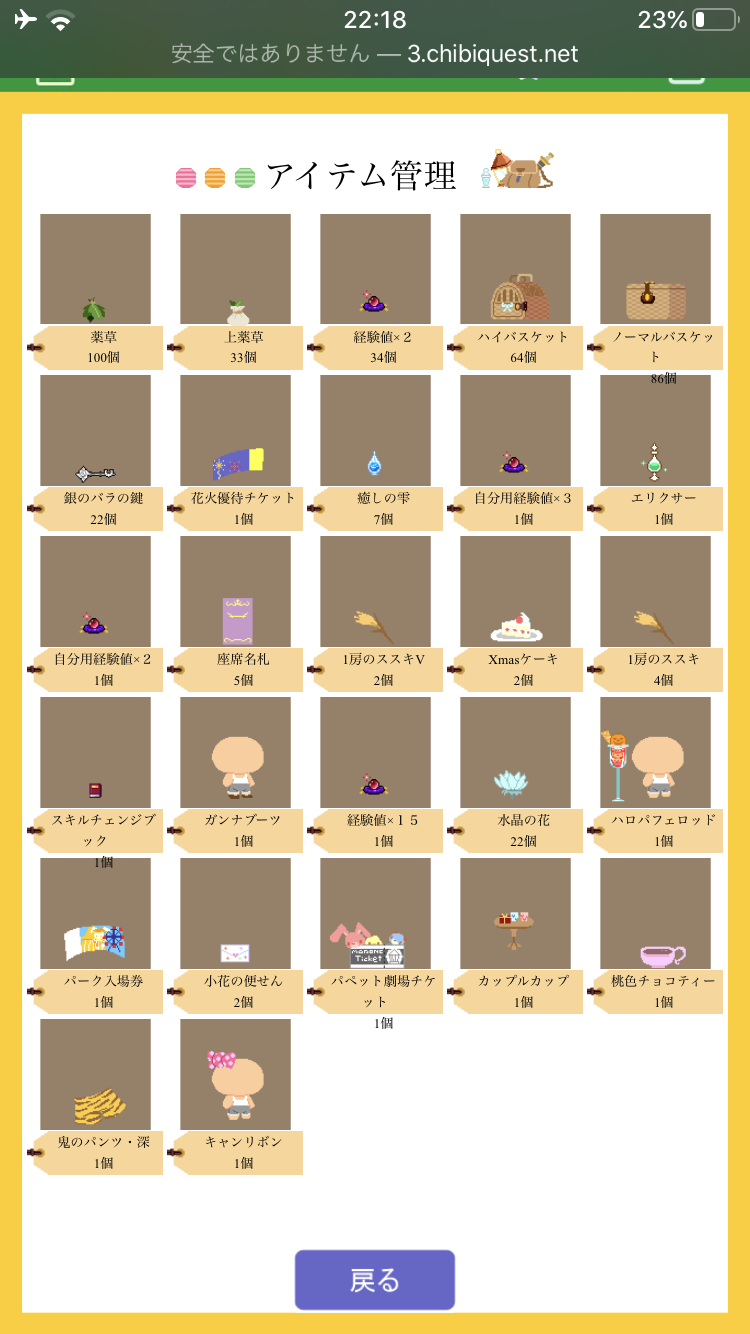Select the 上薬草 item
The height and width of the screenshot is (1334, 750).
[235, 268]
